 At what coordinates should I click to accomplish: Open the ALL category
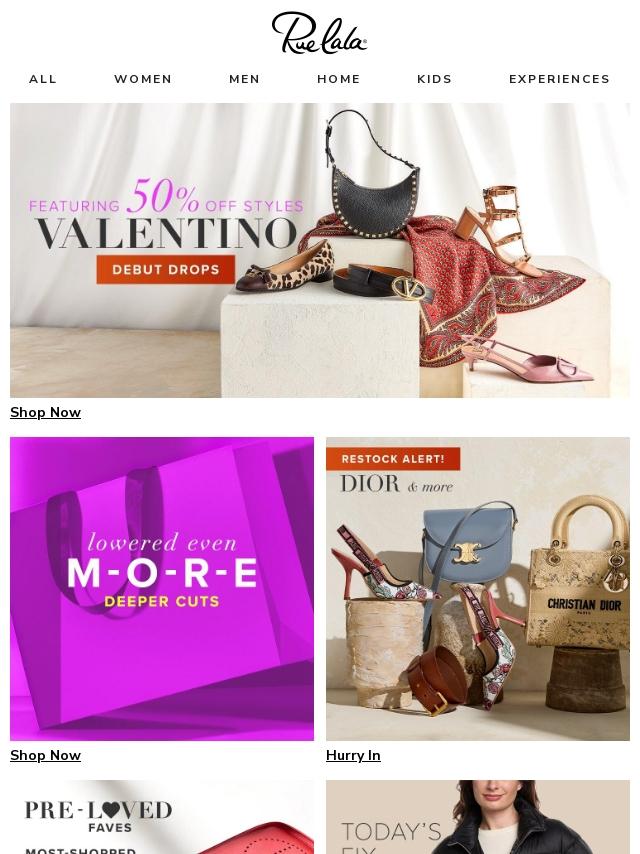(43, 79)
